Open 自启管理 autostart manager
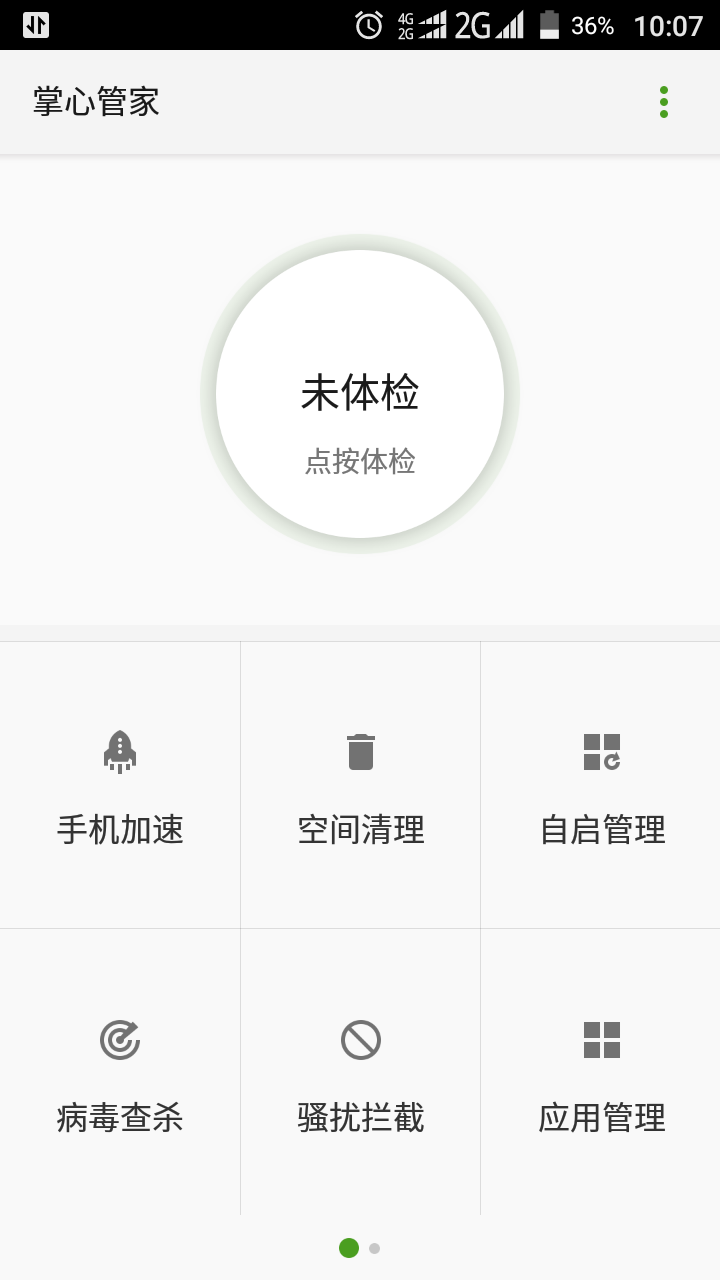This screenshot has height=1280, width=720. point(601,786)
